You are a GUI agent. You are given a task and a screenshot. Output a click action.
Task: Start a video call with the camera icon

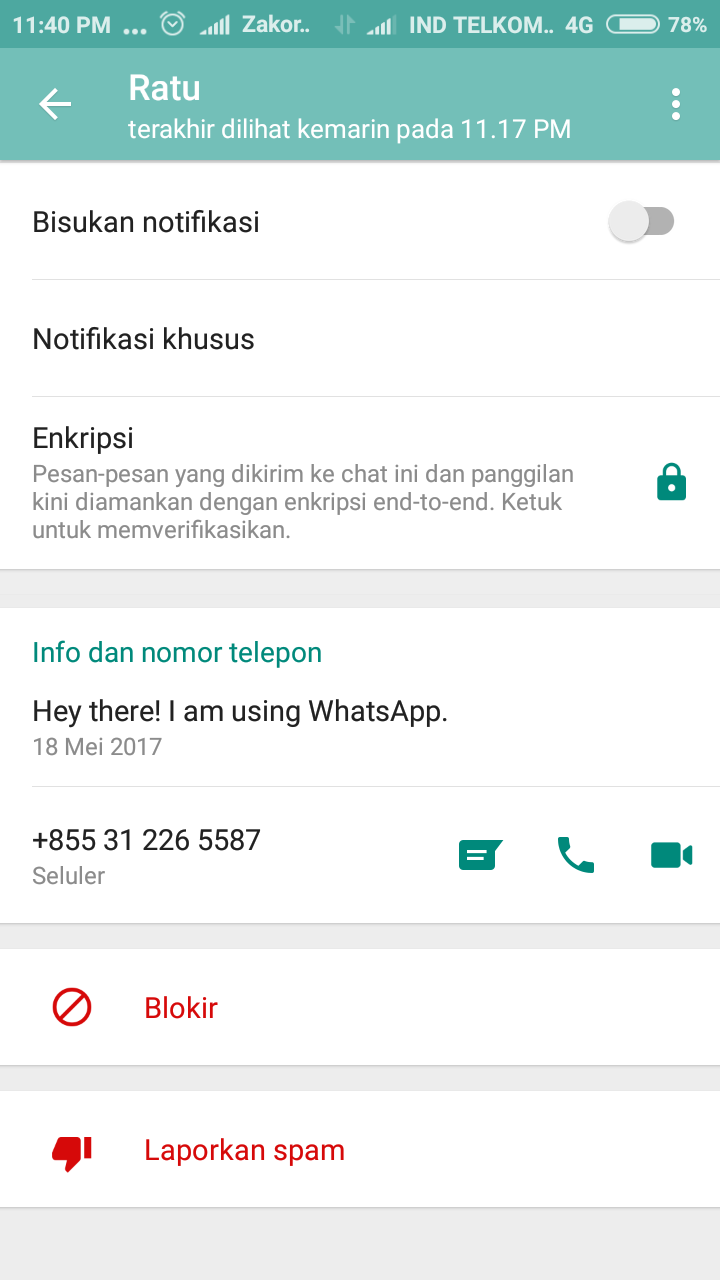pos(671,855)
